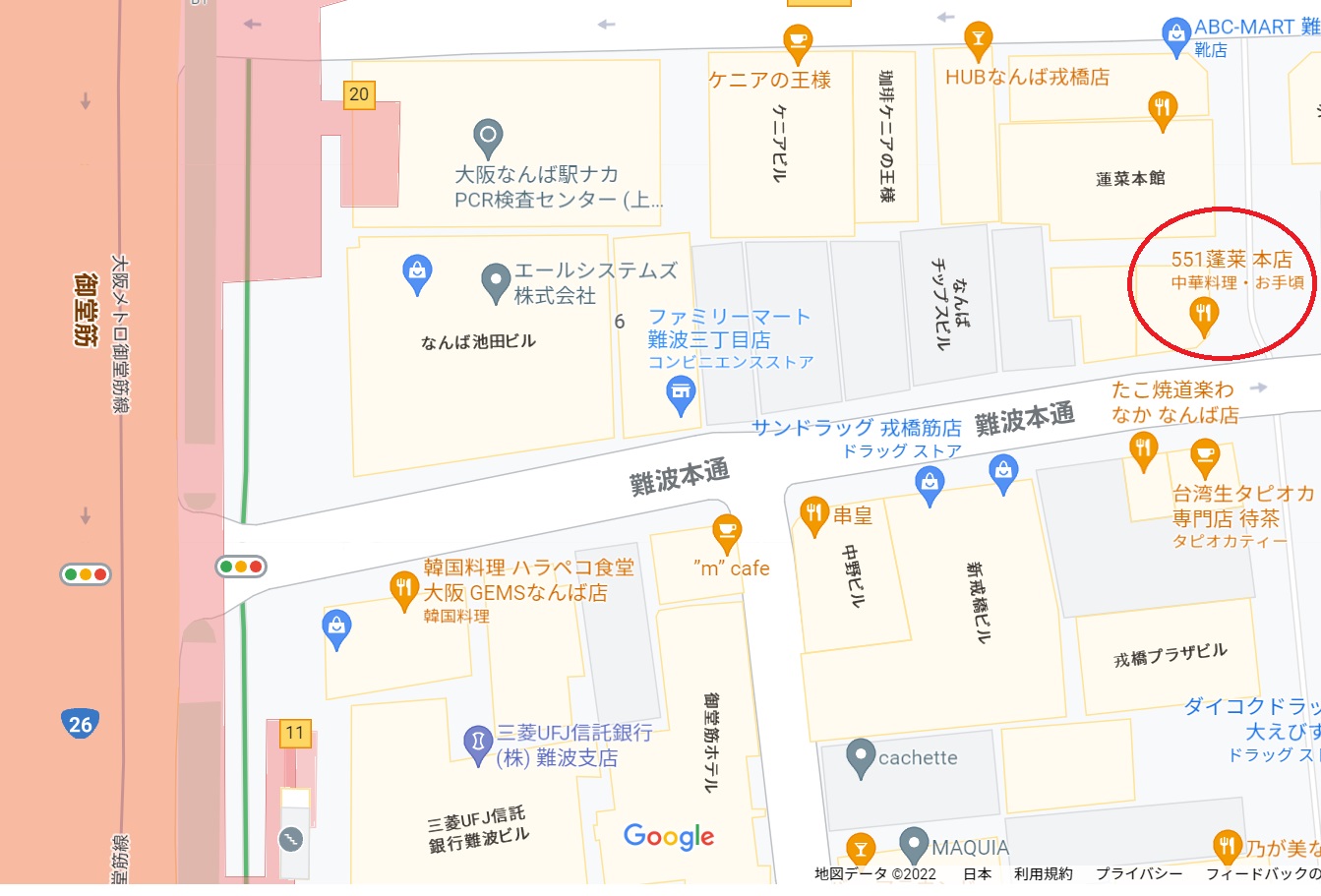The image size is (1321, 896).
Task: Tap the exit 20 station marker
Action: point(359,94)
